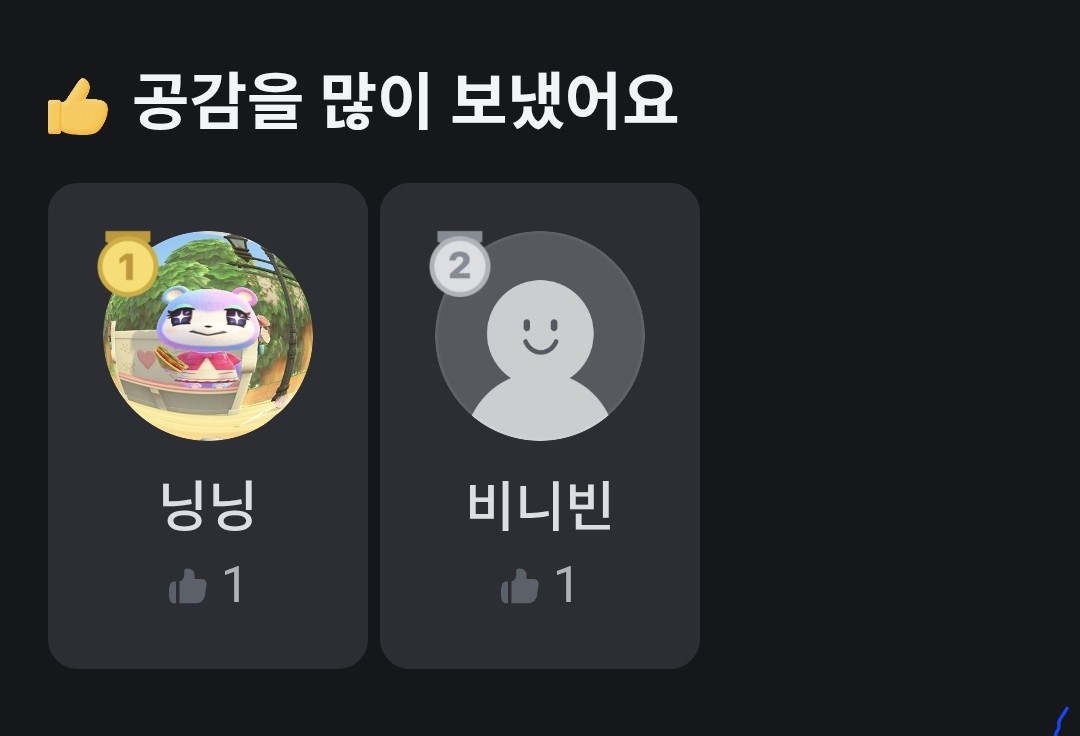Open 닝닝's first-place profile card
Screen dimensions: 1080x736
tap(208, 425)
